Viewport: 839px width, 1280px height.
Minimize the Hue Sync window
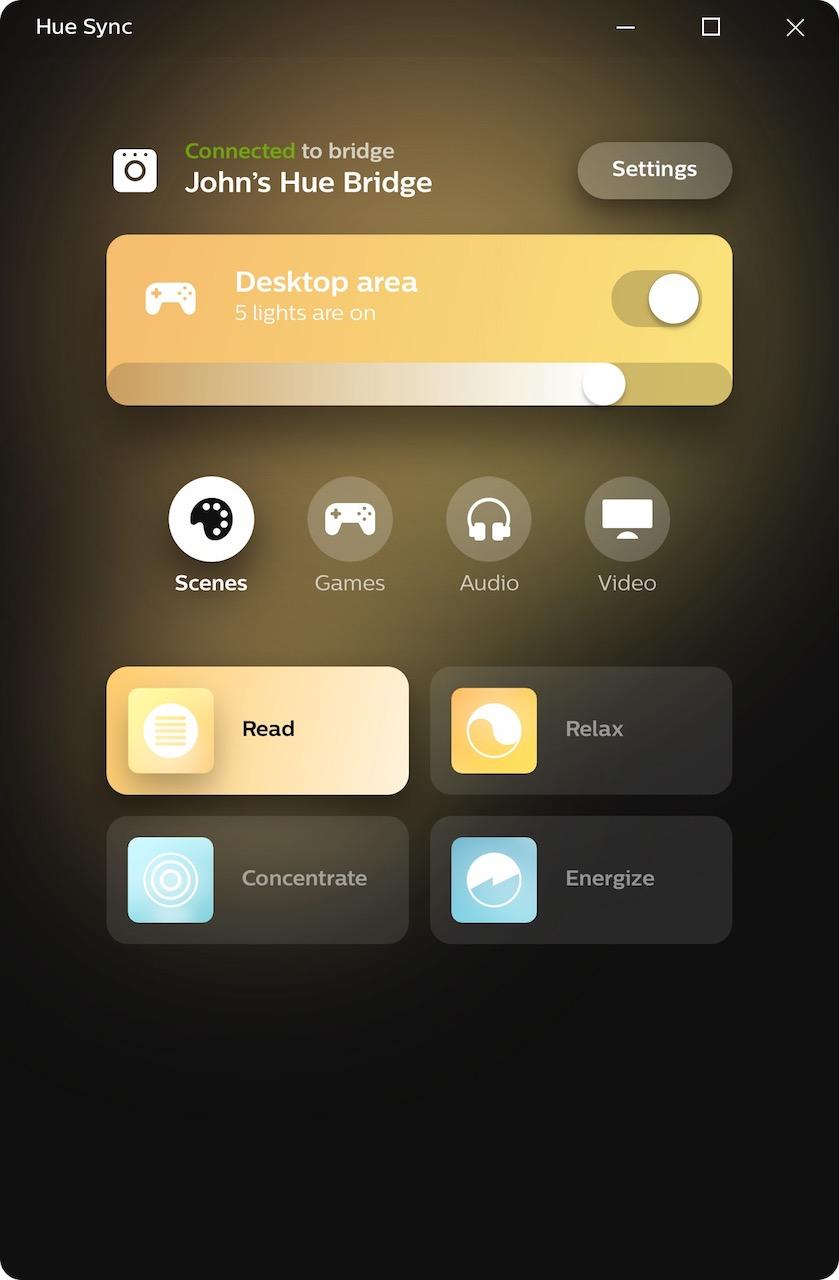click(626, 28)
